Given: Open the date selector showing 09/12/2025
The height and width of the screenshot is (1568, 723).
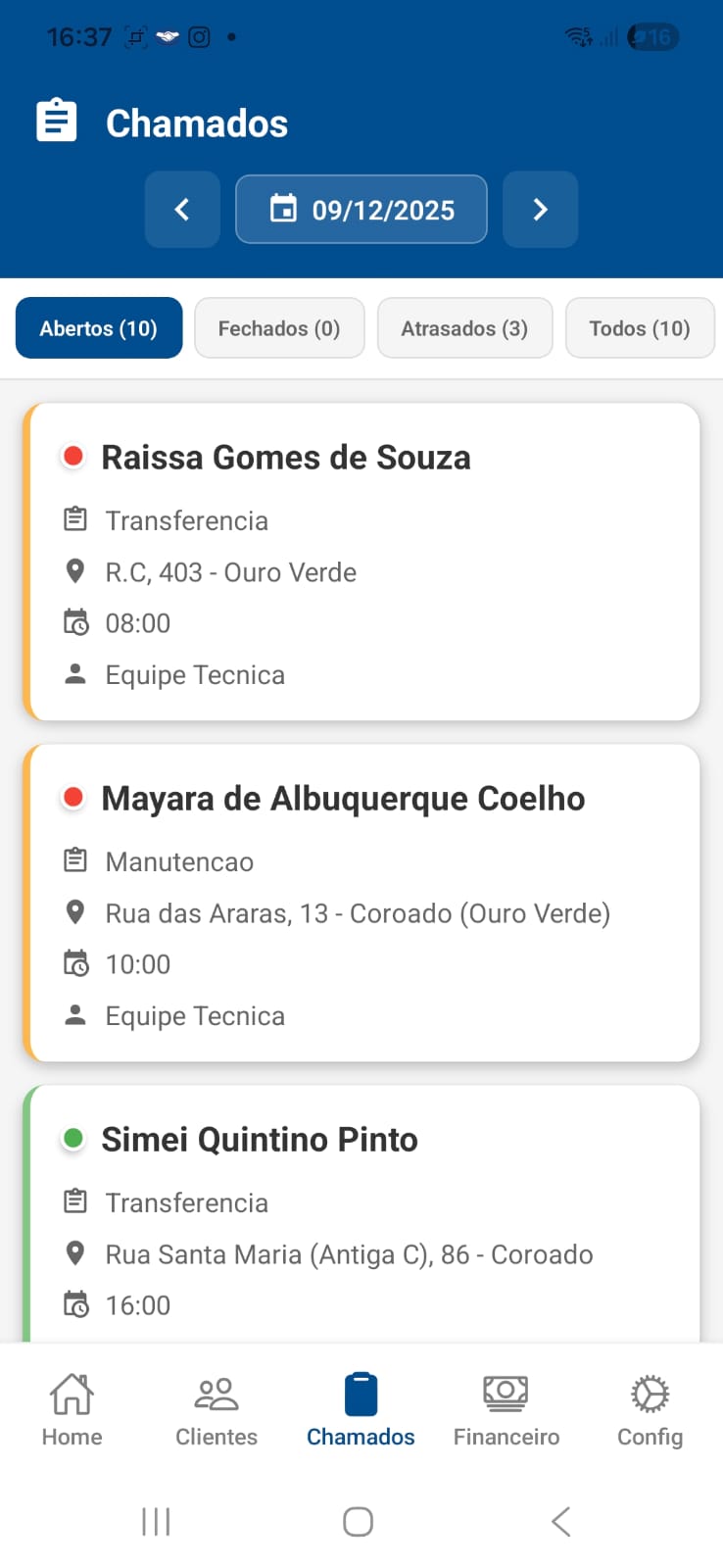Looking at the screenshot, I should tap(361, 209).
